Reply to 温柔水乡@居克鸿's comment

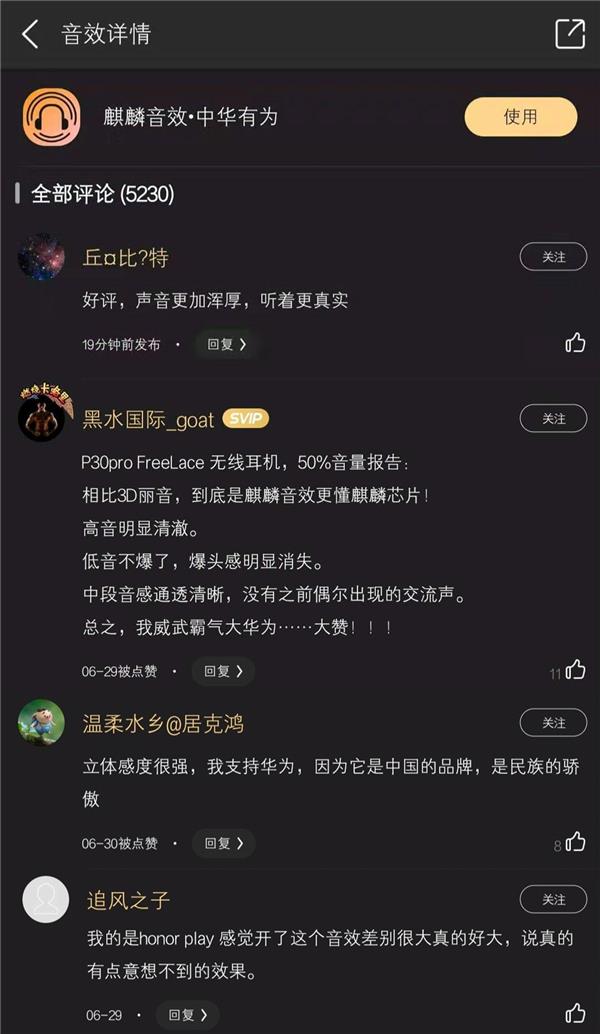click(224, 843)
